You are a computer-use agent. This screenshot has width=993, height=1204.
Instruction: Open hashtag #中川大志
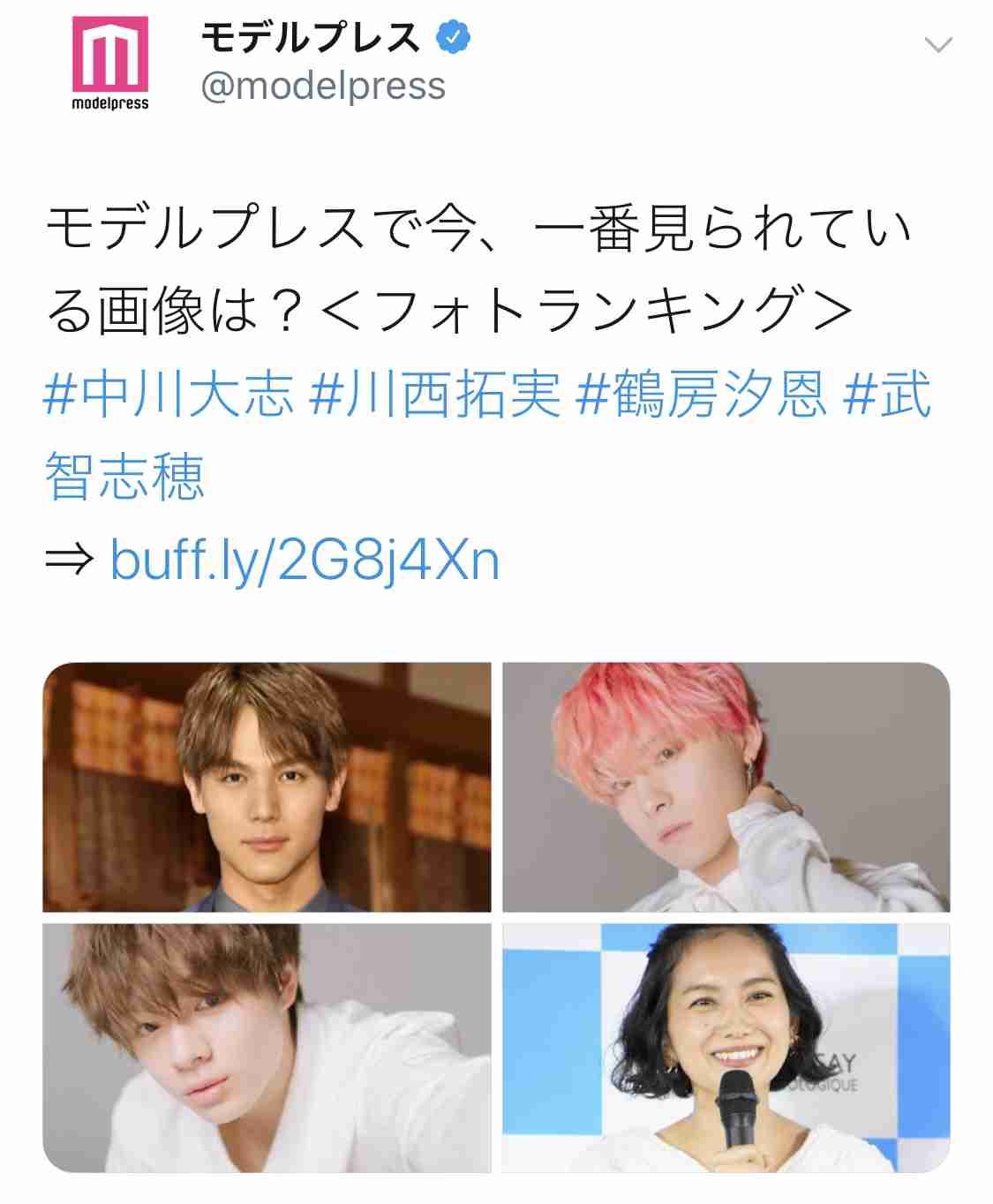point(169,394)
